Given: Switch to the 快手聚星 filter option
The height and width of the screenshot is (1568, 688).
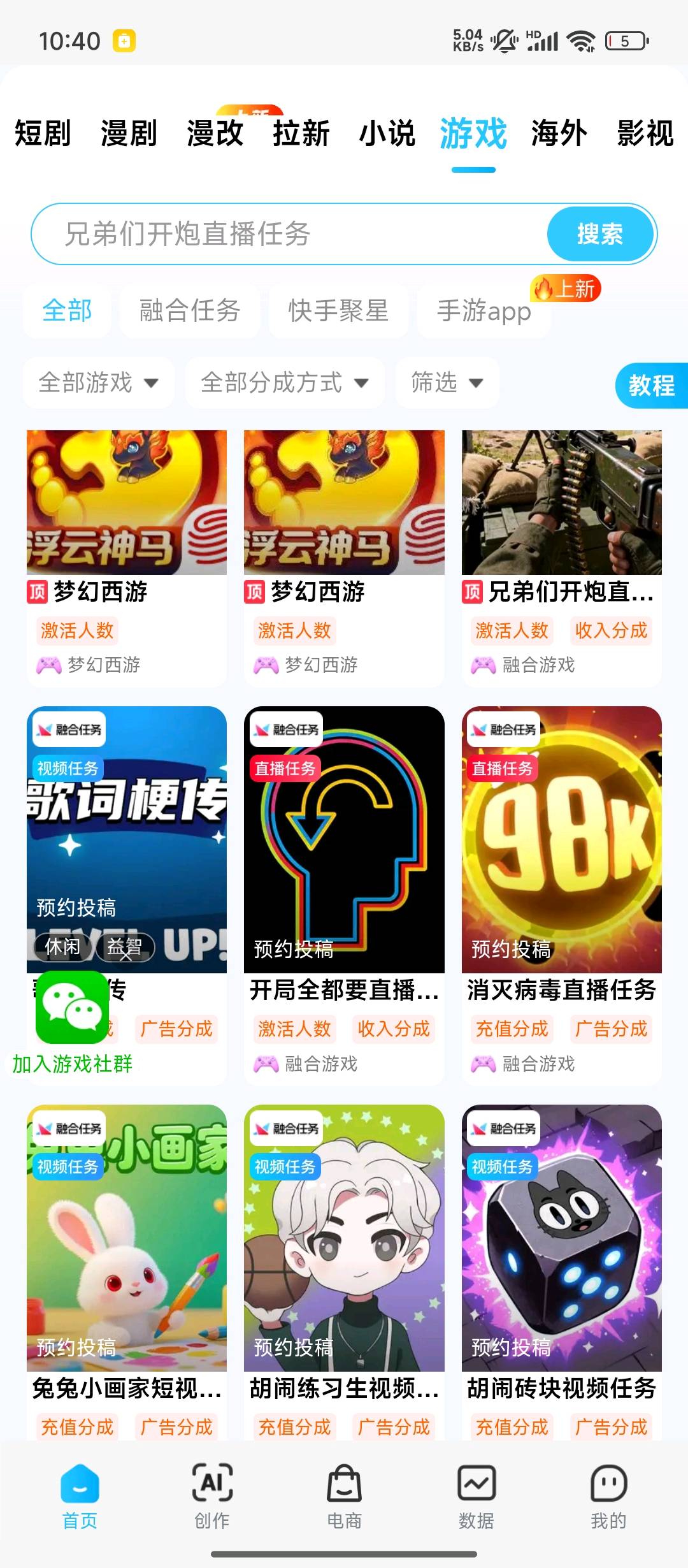Looking at the screenshot, I should point(340,311).
